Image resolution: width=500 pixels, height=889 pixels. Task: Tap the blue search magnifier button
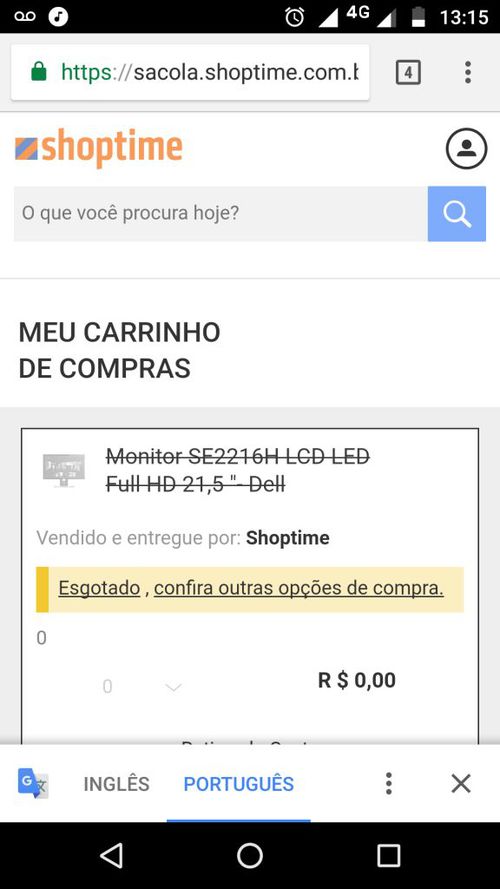(457, 214)
